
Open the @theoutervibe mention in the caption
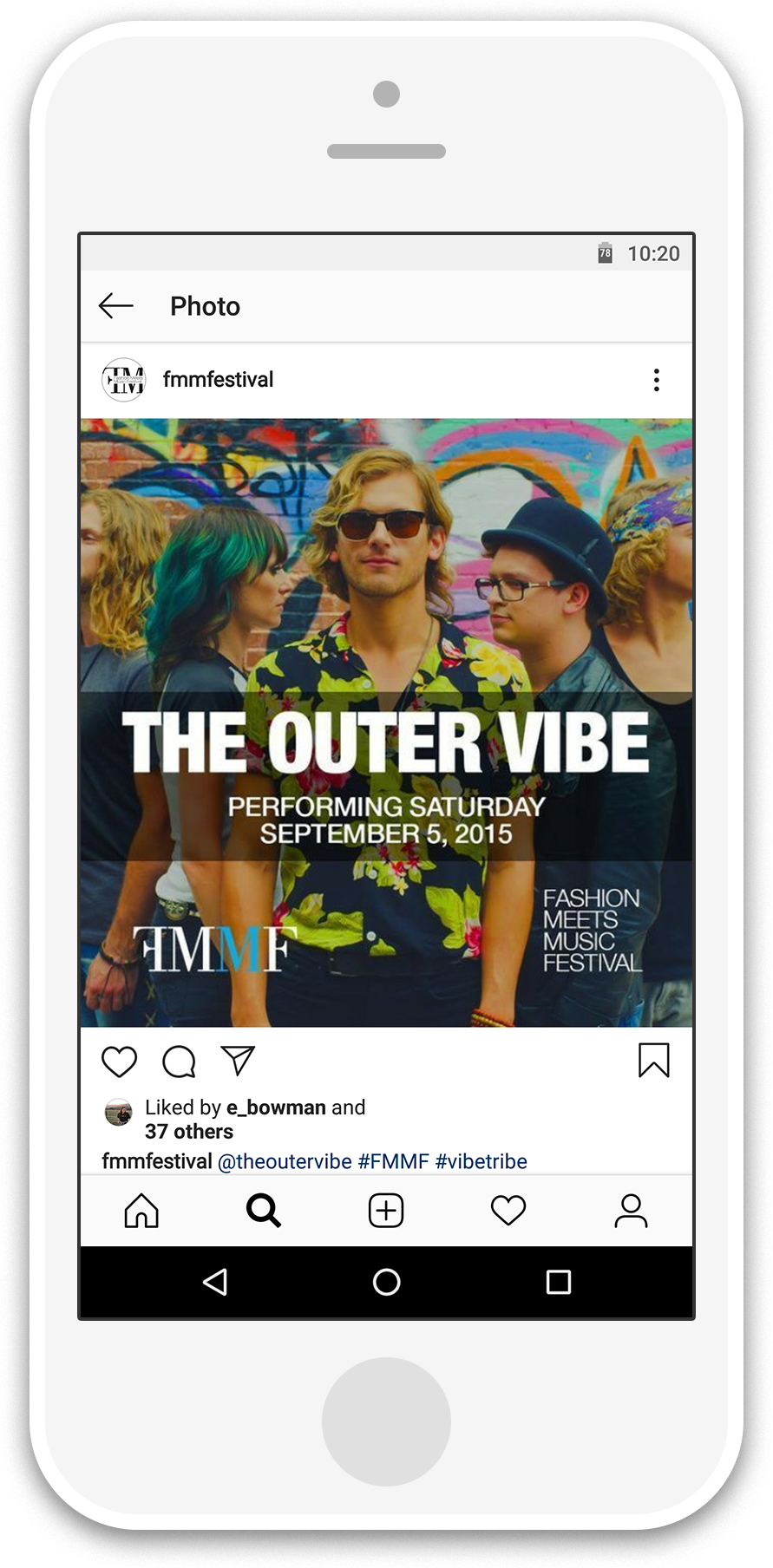click(285, 1161)
